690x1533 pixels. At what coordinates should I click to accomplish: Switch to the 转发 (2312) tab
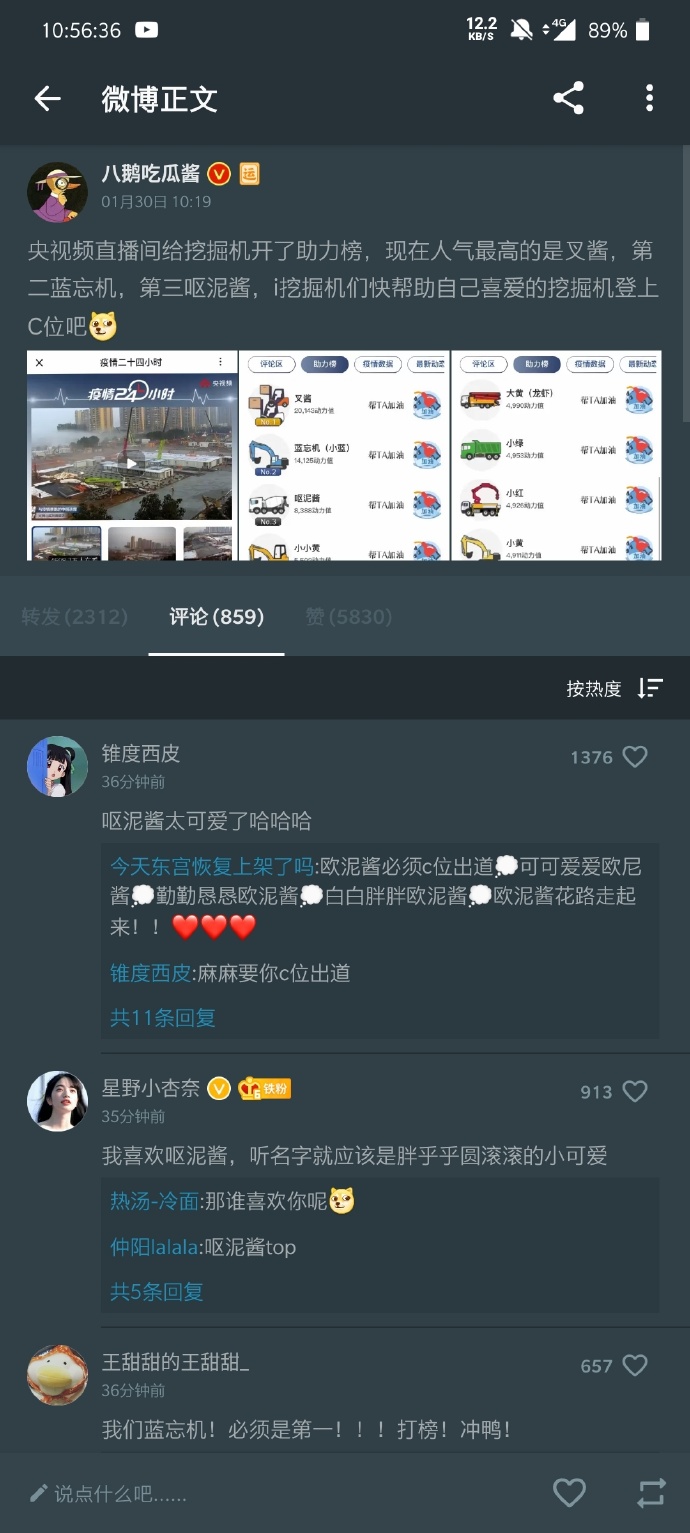click(x=75, y=617)
